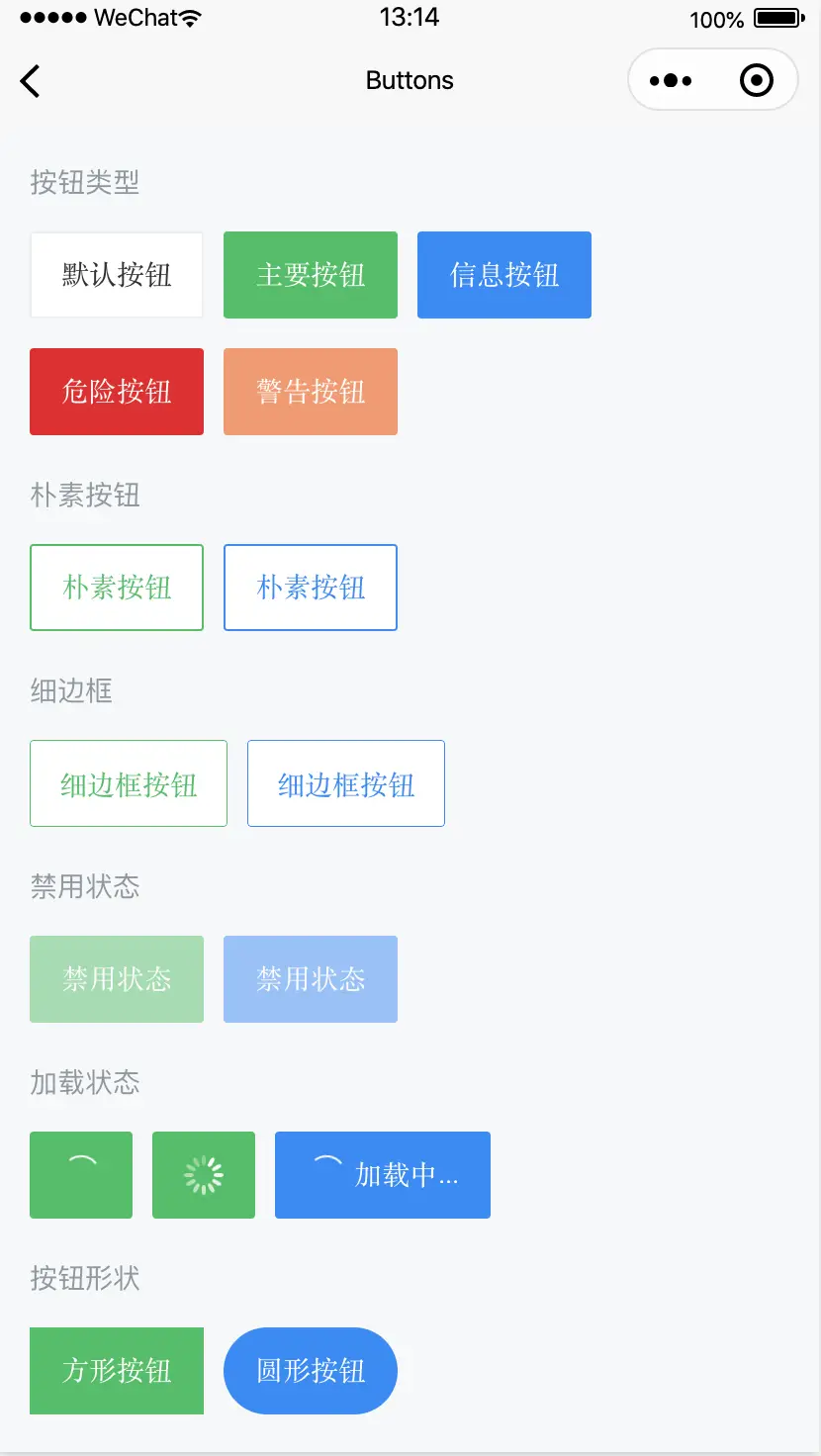The image size is (821, 1456).
Task: Tap the green 主要按钮 button
Action: coord(311,275)
